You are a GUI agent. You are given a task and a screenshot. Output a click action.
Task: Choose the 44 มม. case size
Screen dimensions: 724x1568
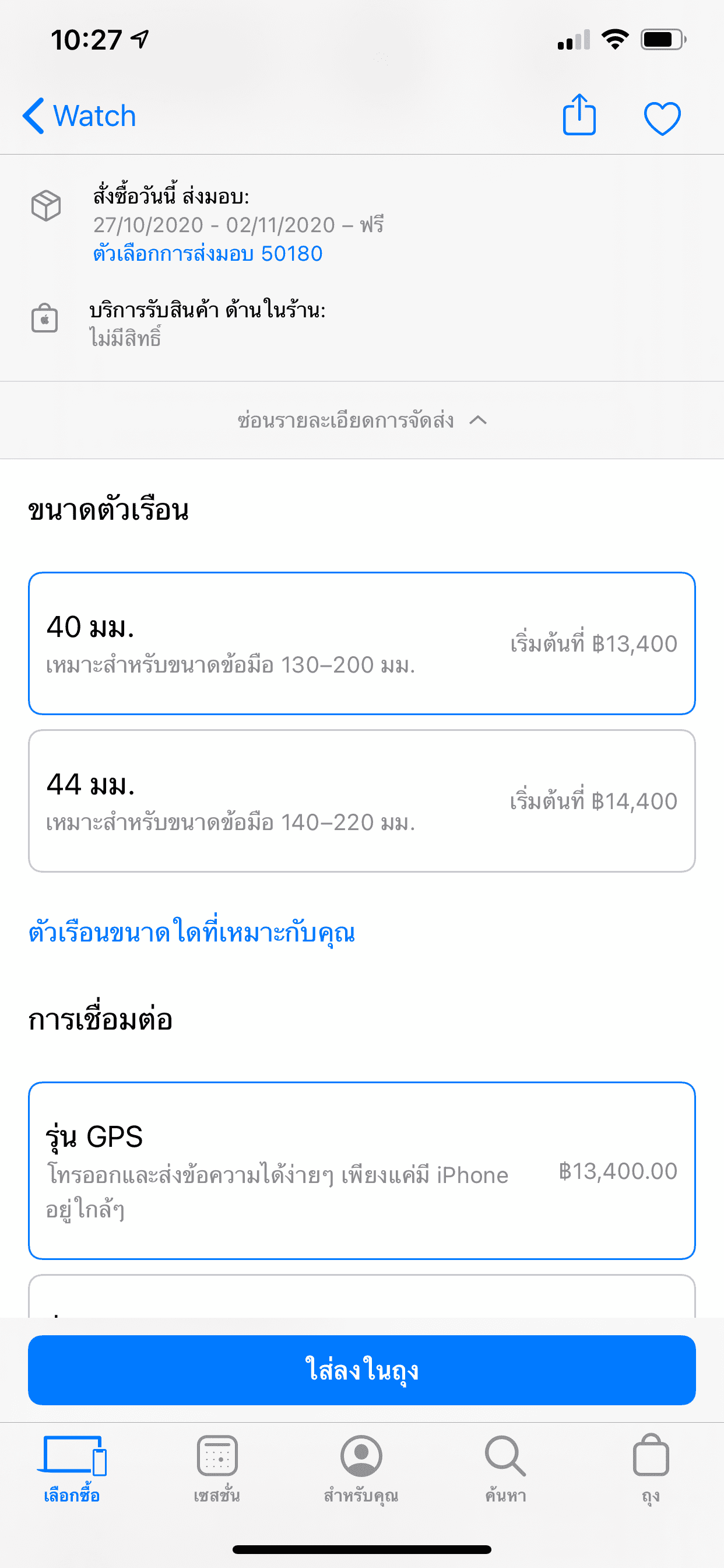tap(361, 800)
